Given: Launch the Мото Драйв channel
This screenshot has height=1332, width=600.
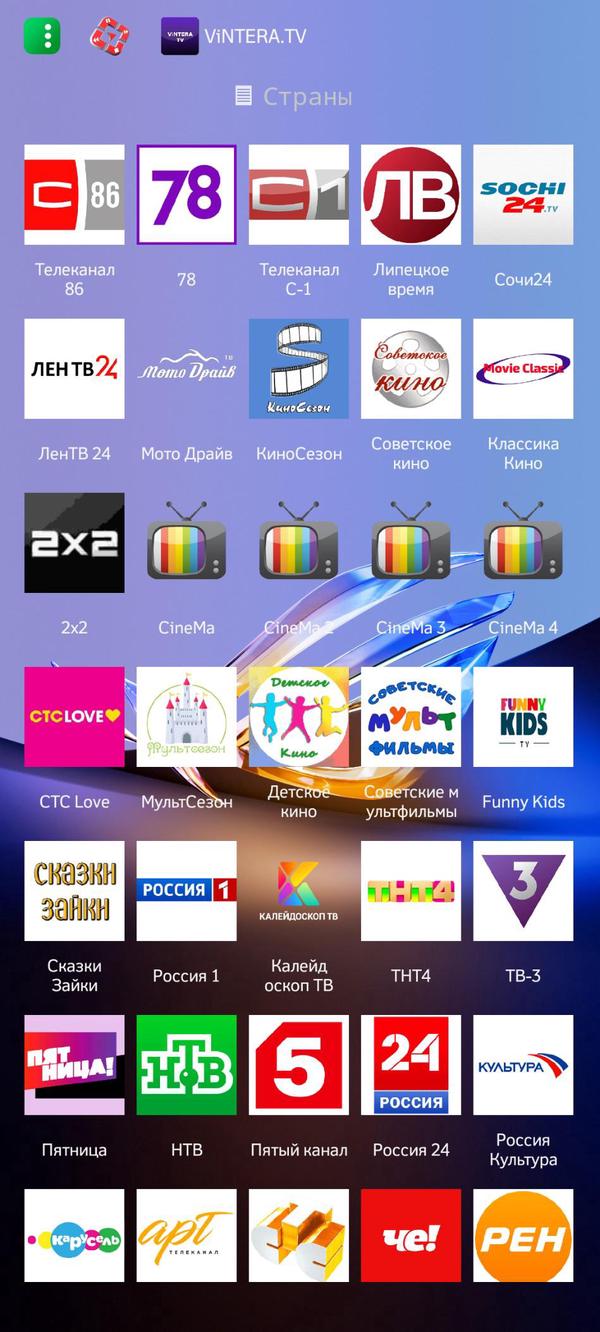Looking at the screenshot, I should click(186, 369).
